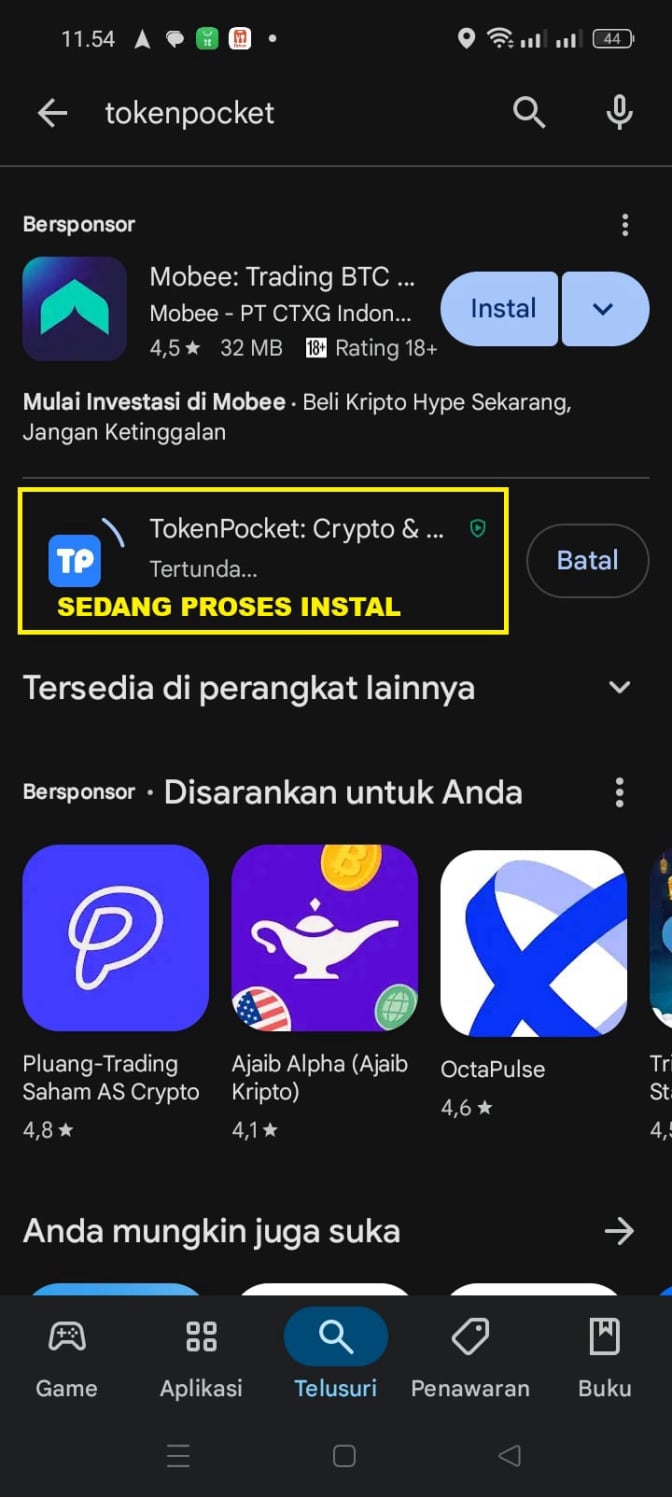This screenshot has width=672, height=1497.
Task: Open overflow menu for Disarankan untuk Anda
Action: [x=619, y=793]
